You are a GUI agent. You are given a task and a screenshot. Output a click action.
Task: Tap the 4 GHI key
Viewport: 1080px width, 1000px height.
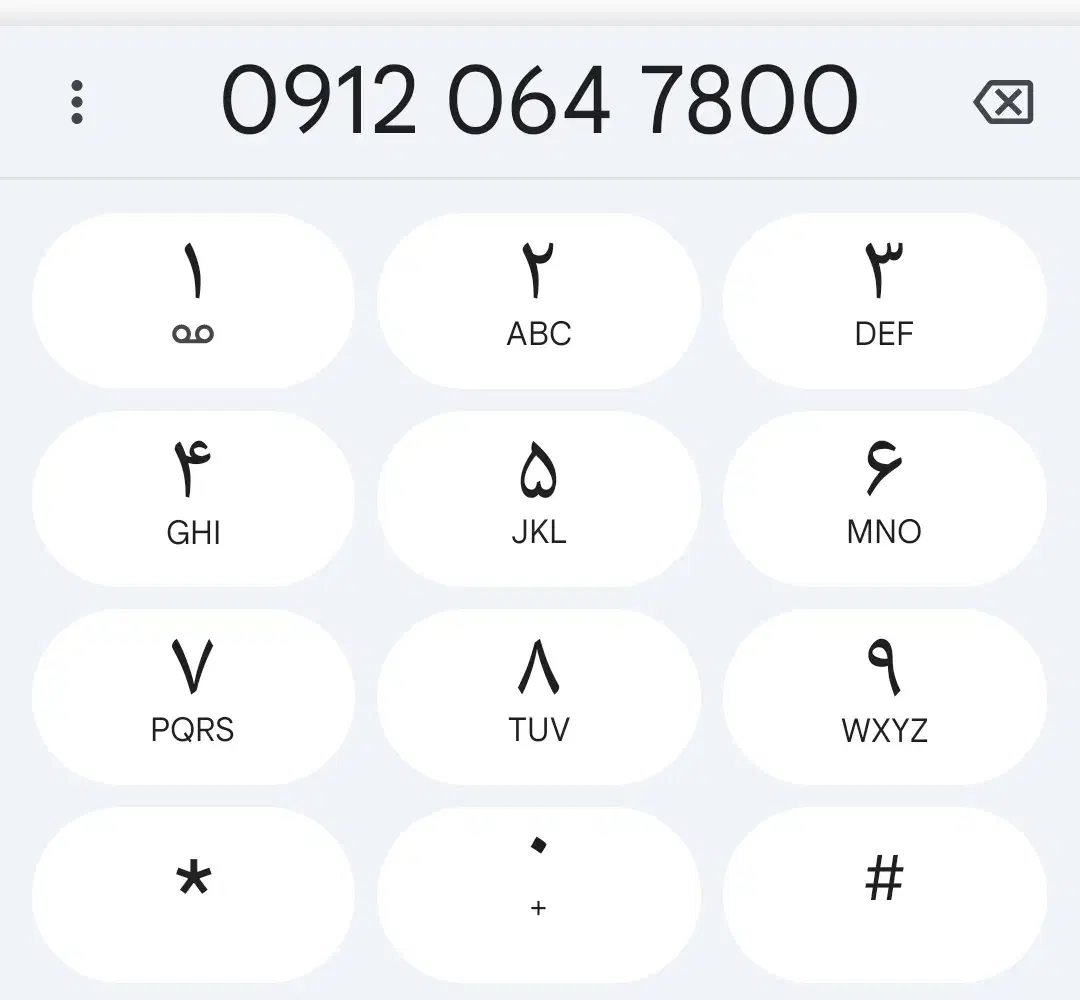193,498
